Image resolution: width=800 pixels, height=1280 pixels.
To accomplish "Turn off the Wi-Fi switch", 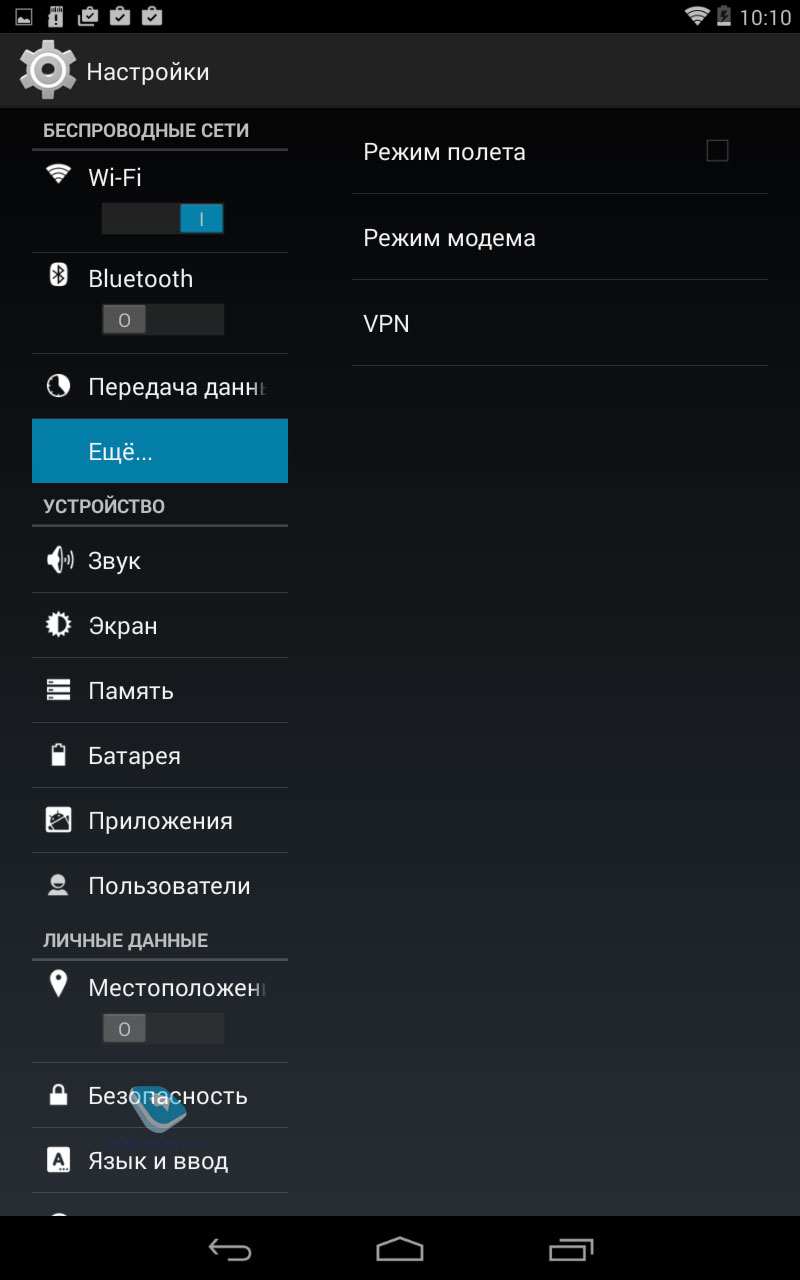I will 163,219.
